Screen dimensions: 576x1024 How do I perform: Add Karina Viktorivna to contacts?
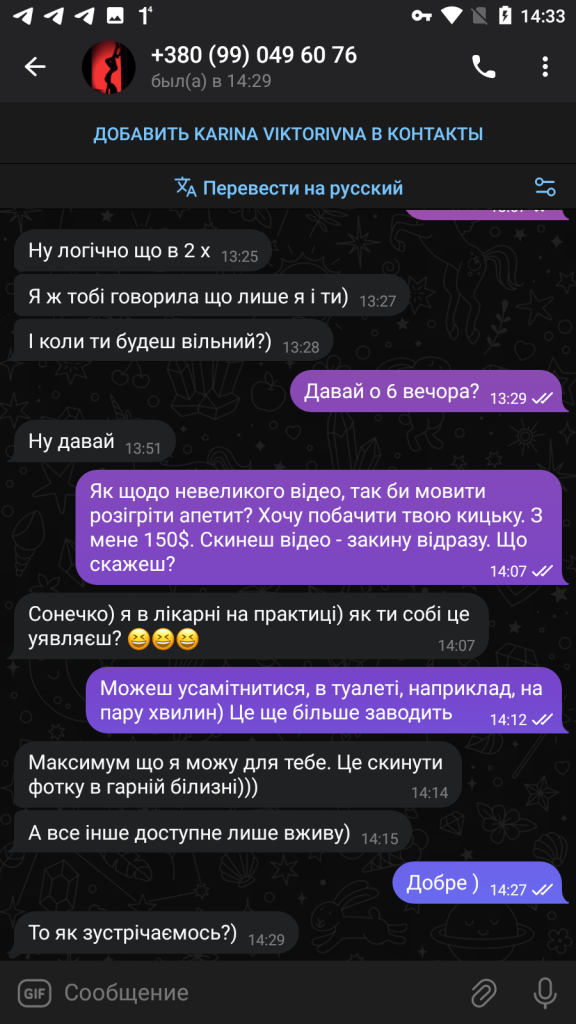(288, 134)
